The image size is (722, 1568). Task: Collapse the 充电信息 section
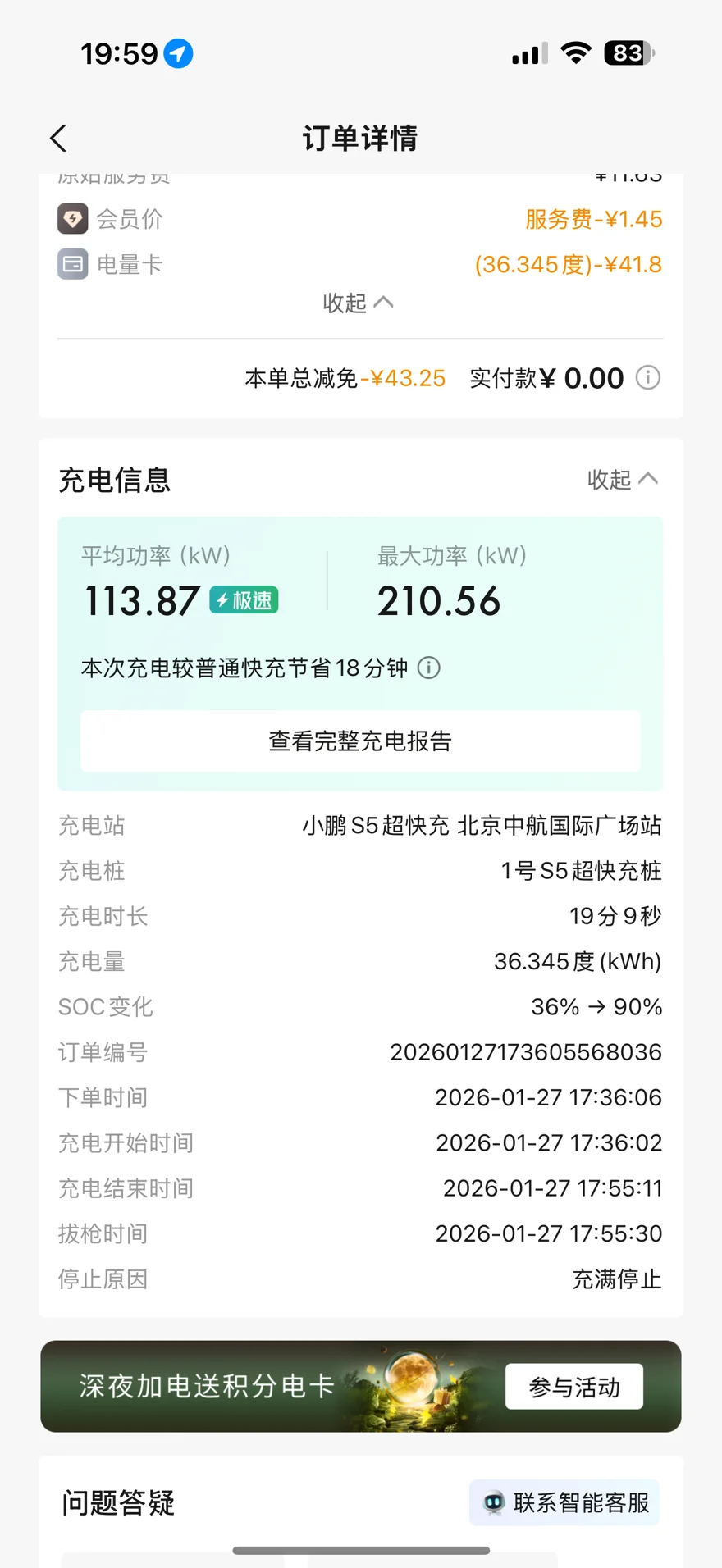623,480
